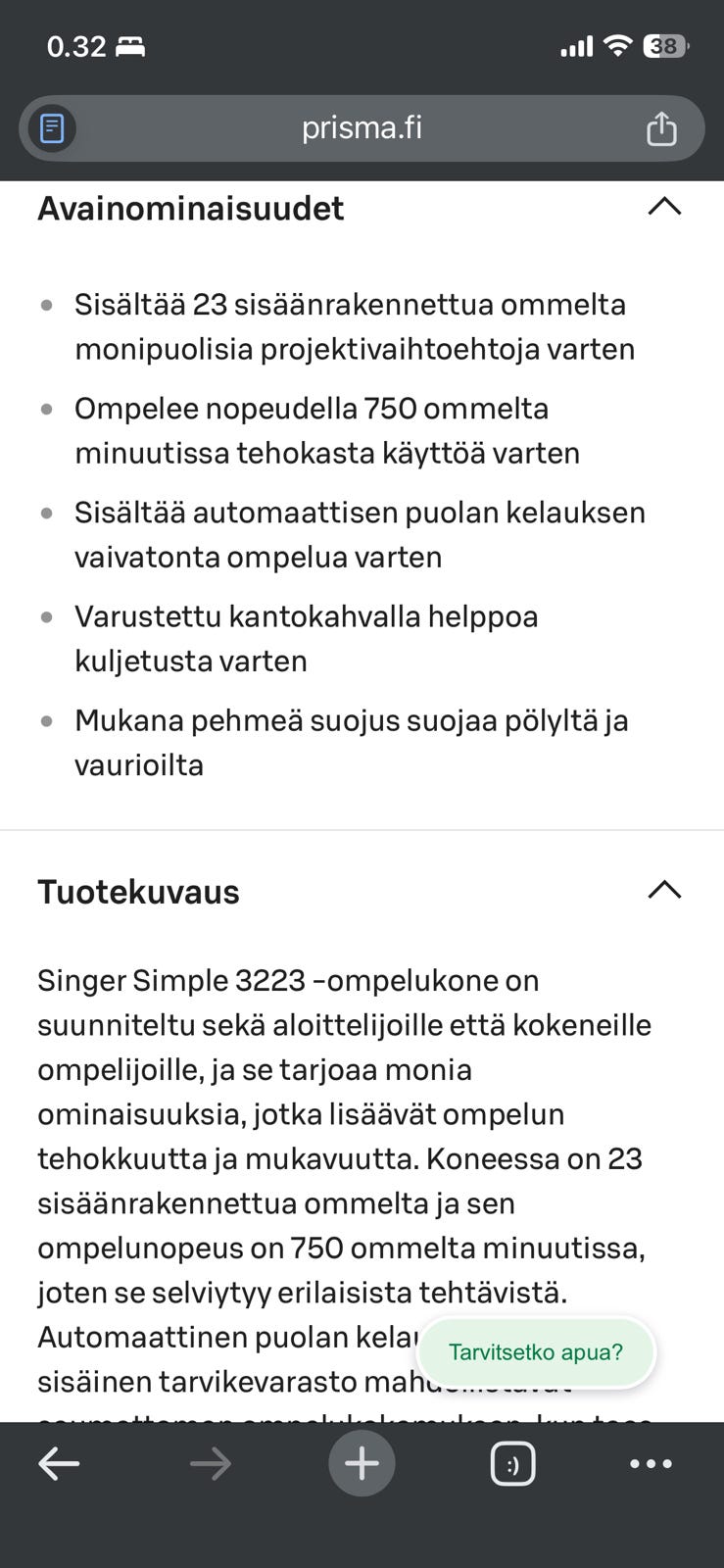Collapse the Avainominaisuudet section

(665, 207)
